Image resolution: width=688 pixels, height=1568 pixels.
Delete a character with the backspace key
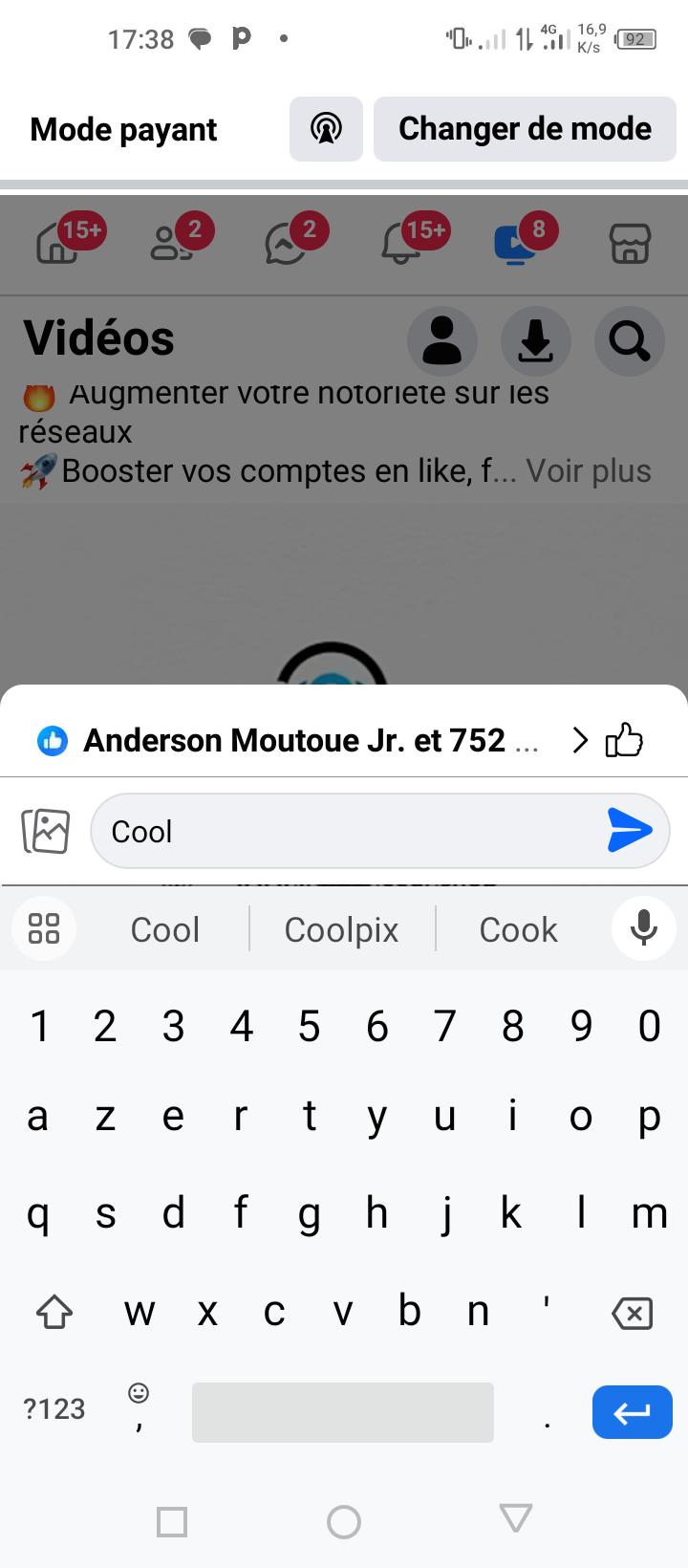click(633, 1313)
